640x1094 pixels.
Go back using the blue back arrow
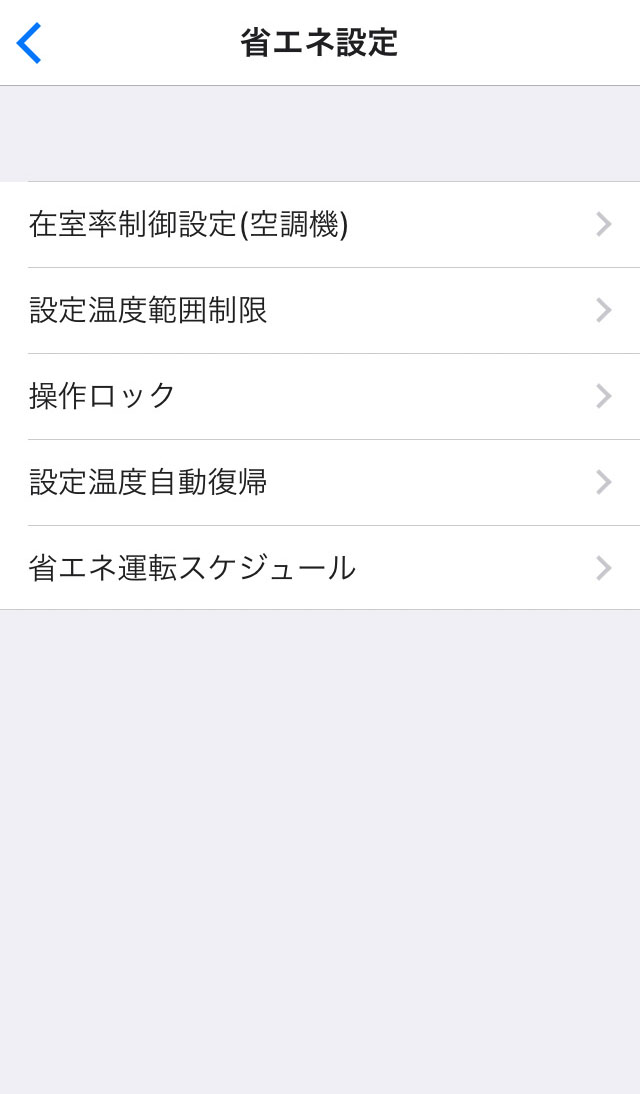29,43
